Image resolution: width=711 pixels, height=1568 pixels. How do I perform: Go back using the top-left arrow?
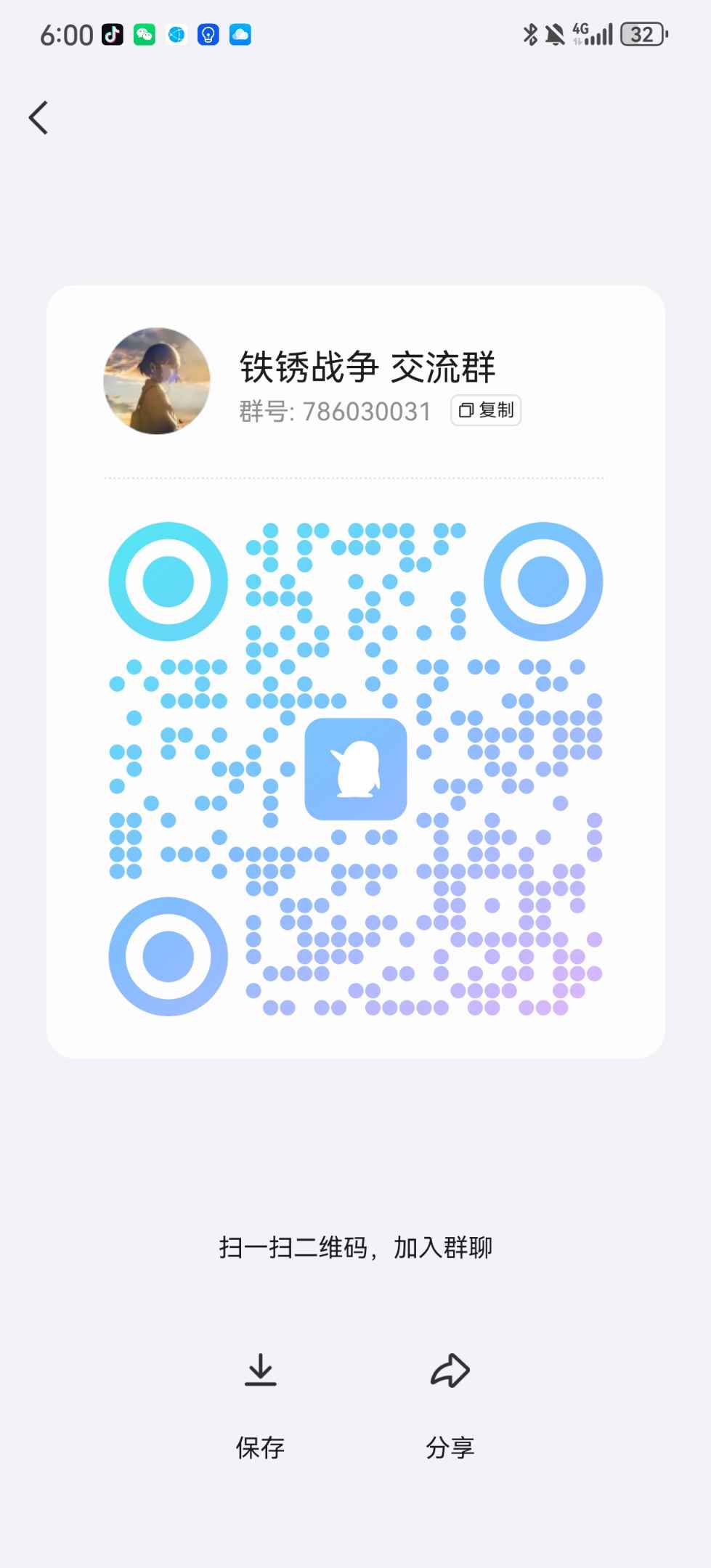pos(38,118)
